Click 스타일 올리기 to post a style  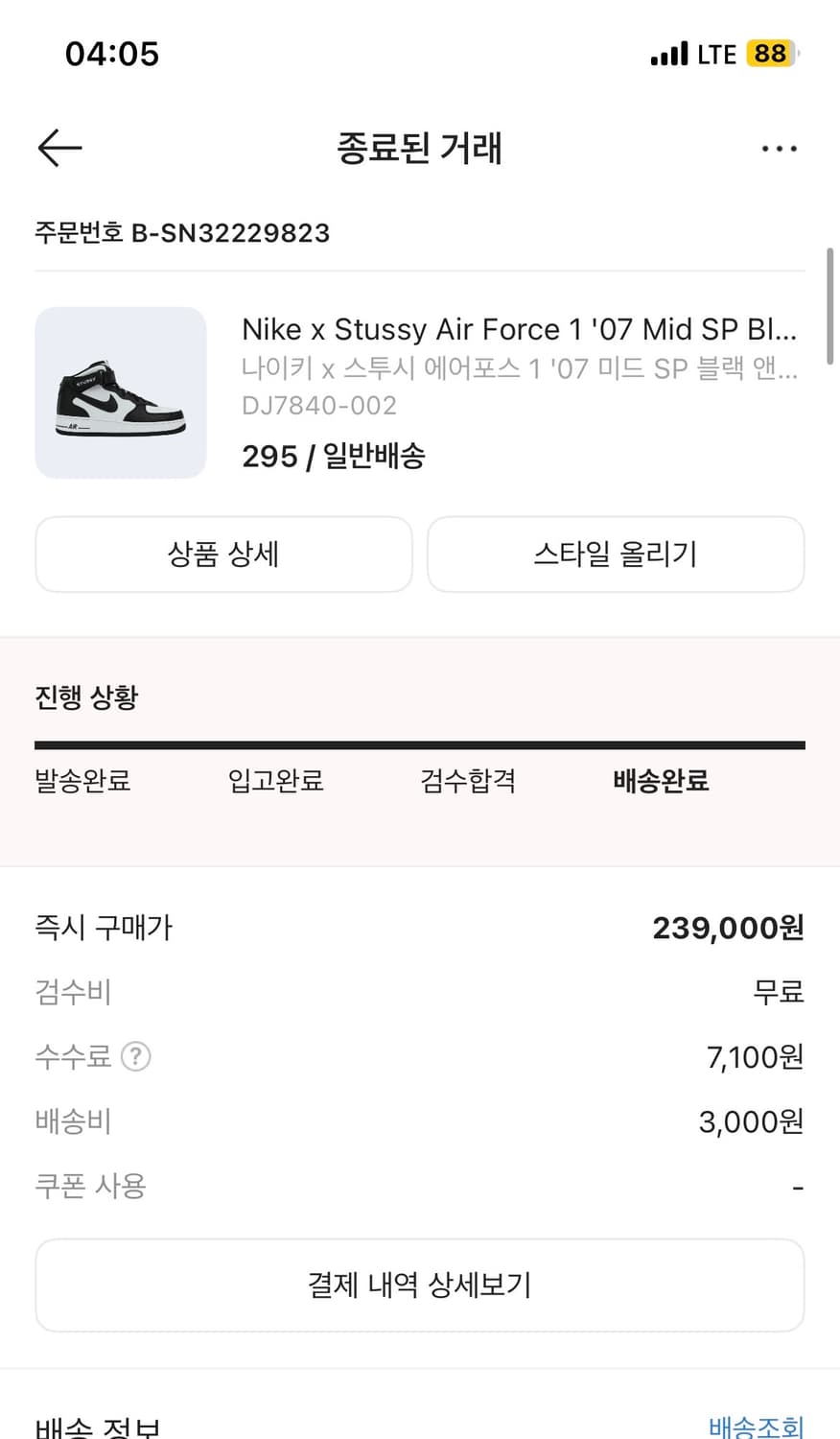point(616,554)
